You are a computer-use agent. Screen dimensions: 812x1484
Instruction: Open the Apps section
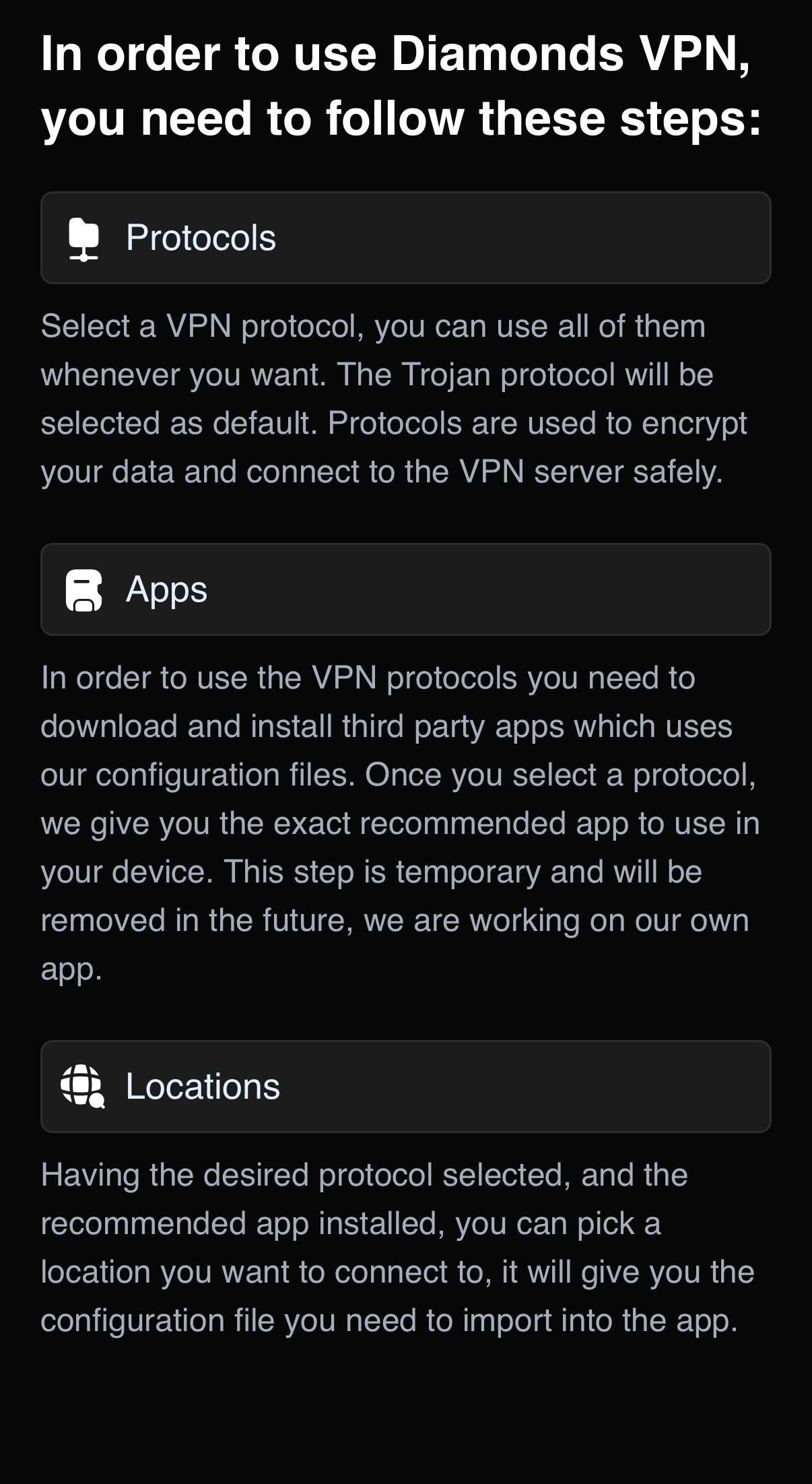click(406, 589)
